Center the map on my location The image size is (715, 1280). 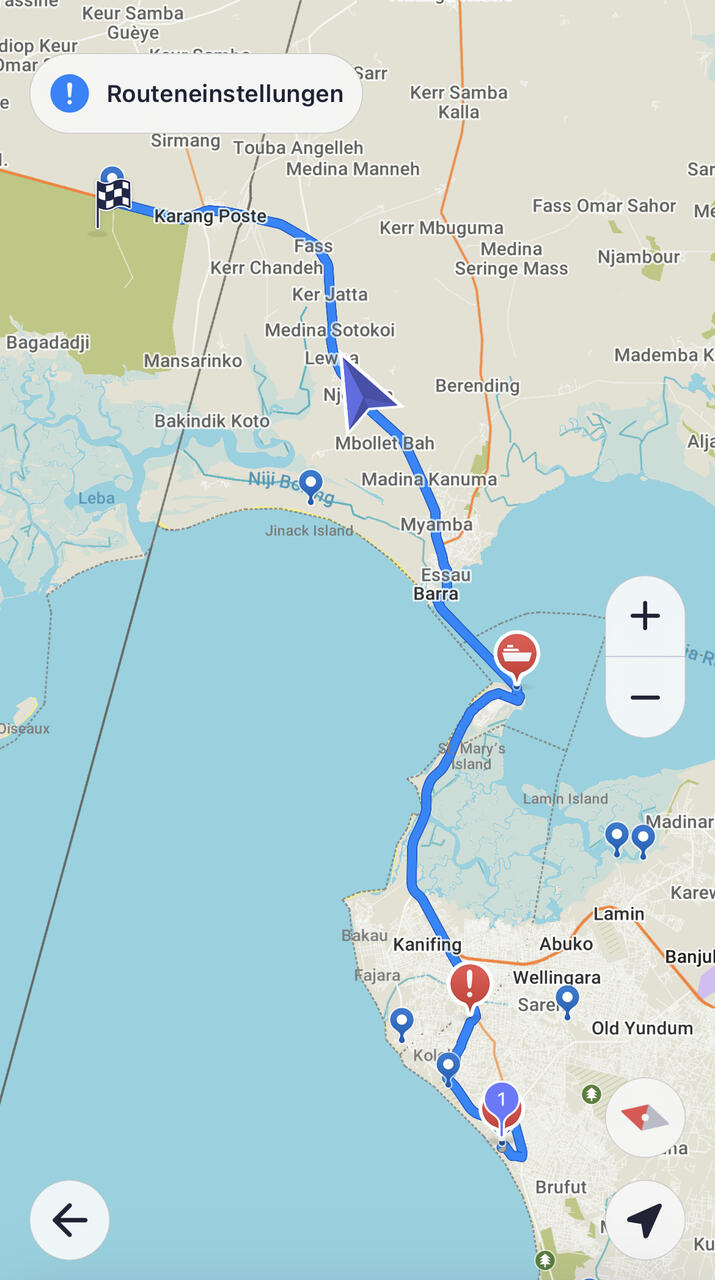point(645,1220)
